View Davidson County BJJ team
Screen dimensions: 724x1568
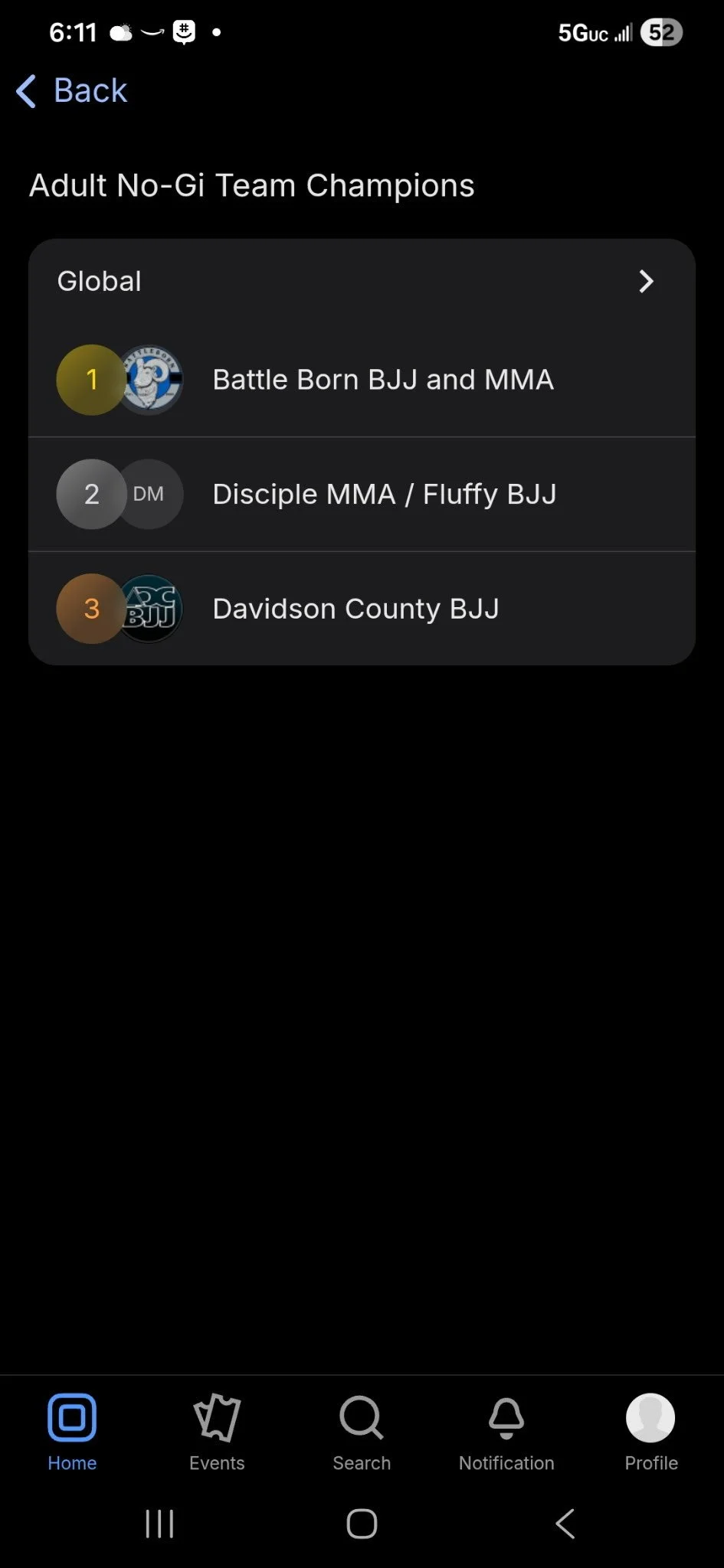coord(362,609)
